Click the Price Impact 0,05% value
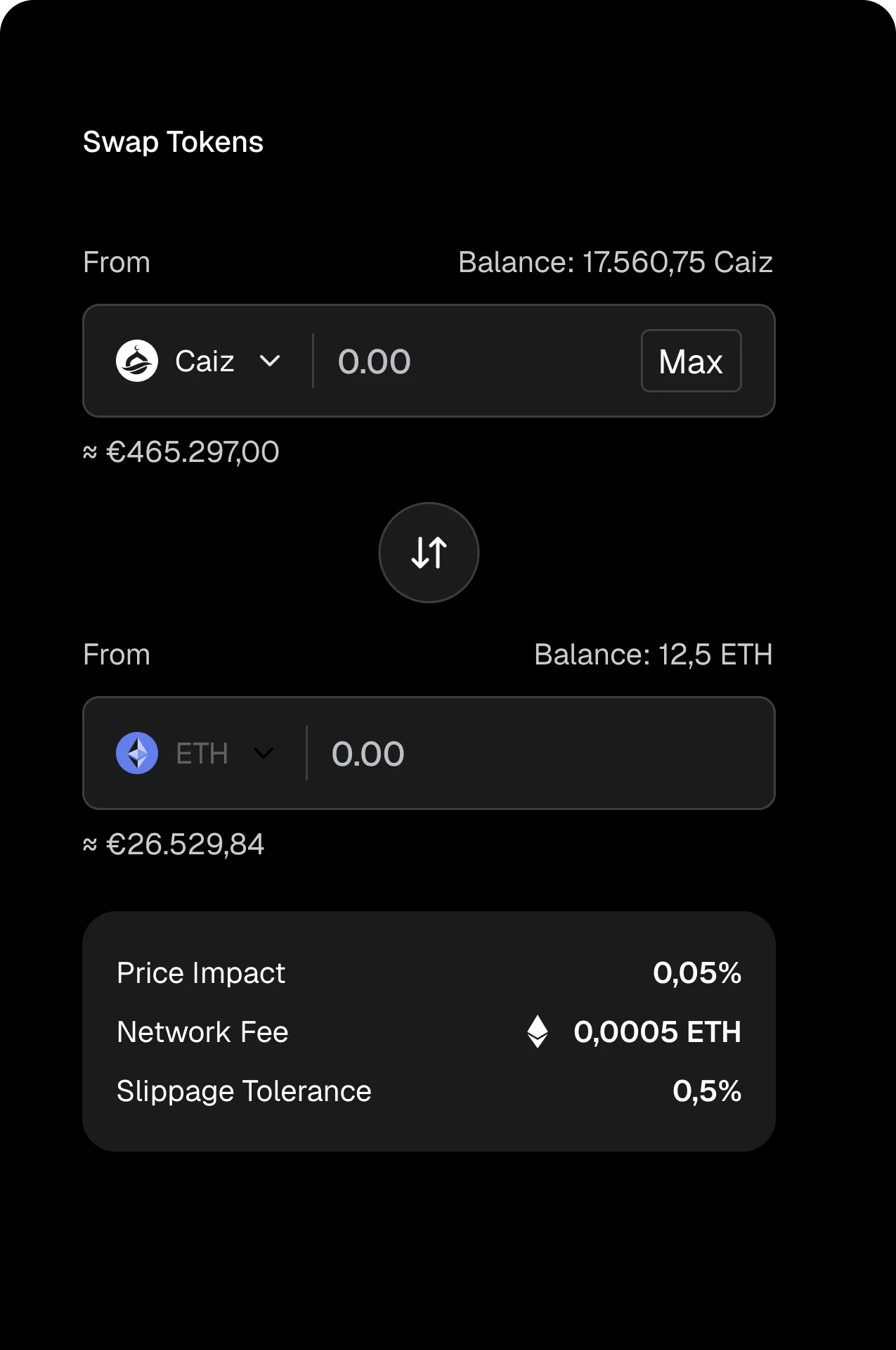 697,972
